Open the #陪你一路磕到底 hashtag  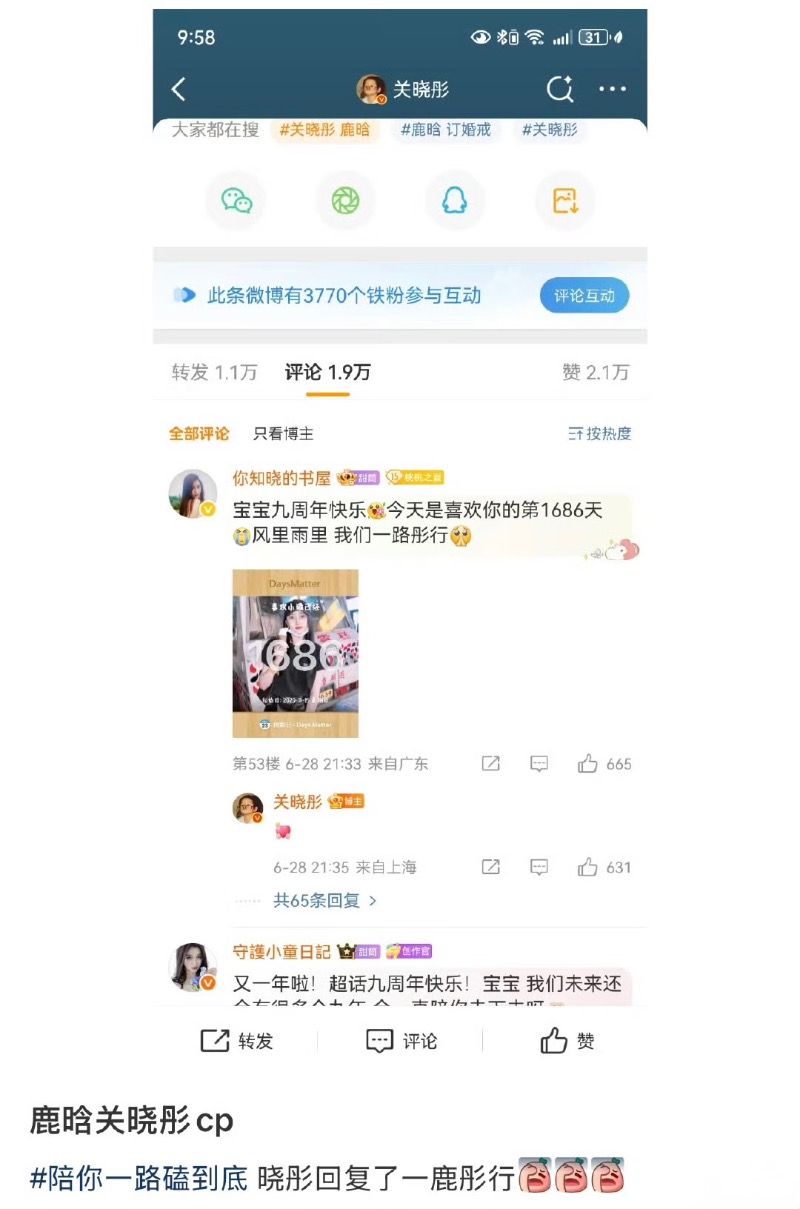(x=138, y=1178)
